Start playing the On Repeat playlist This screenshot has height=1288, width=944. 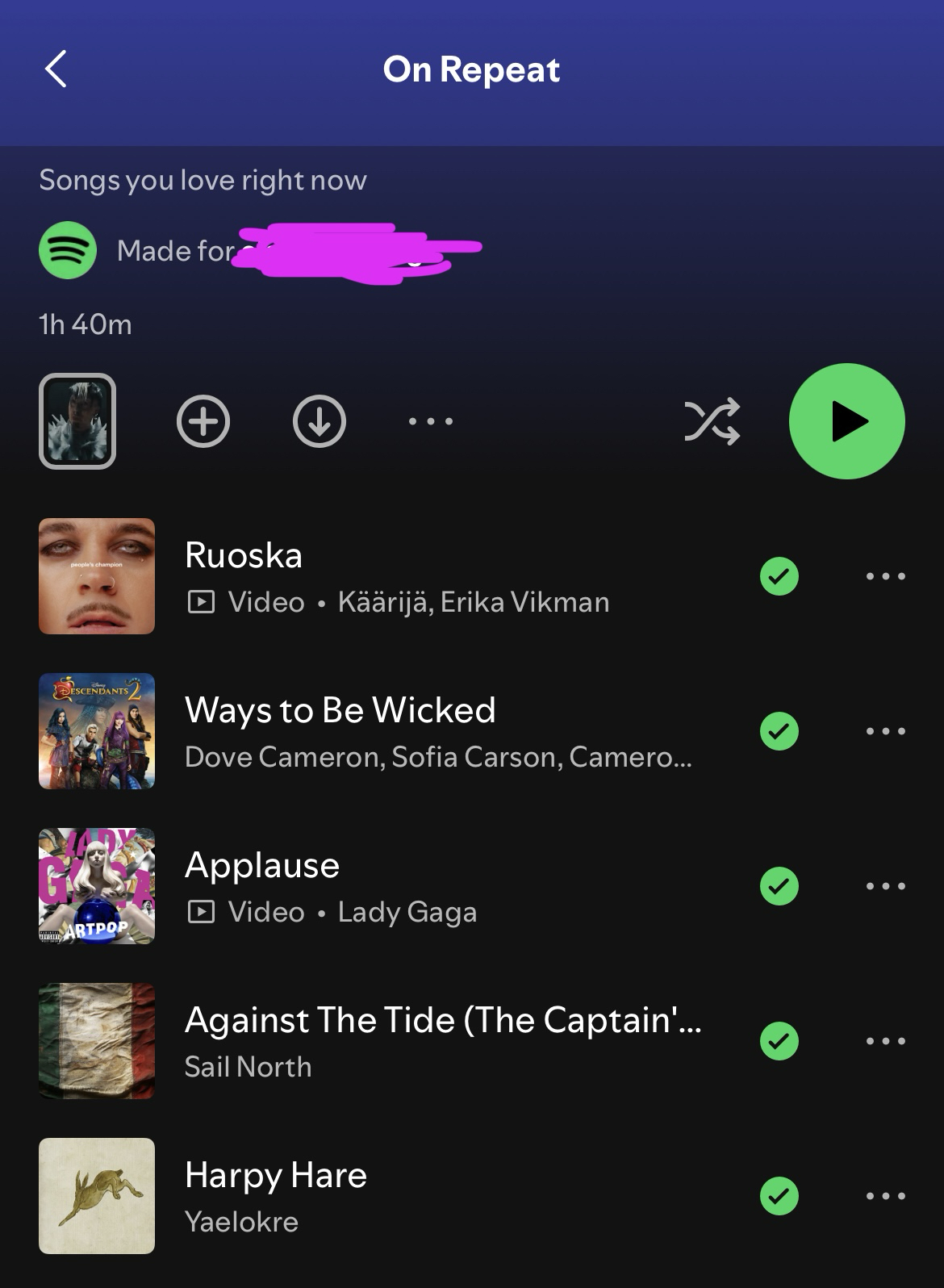[x=846, y=421]
